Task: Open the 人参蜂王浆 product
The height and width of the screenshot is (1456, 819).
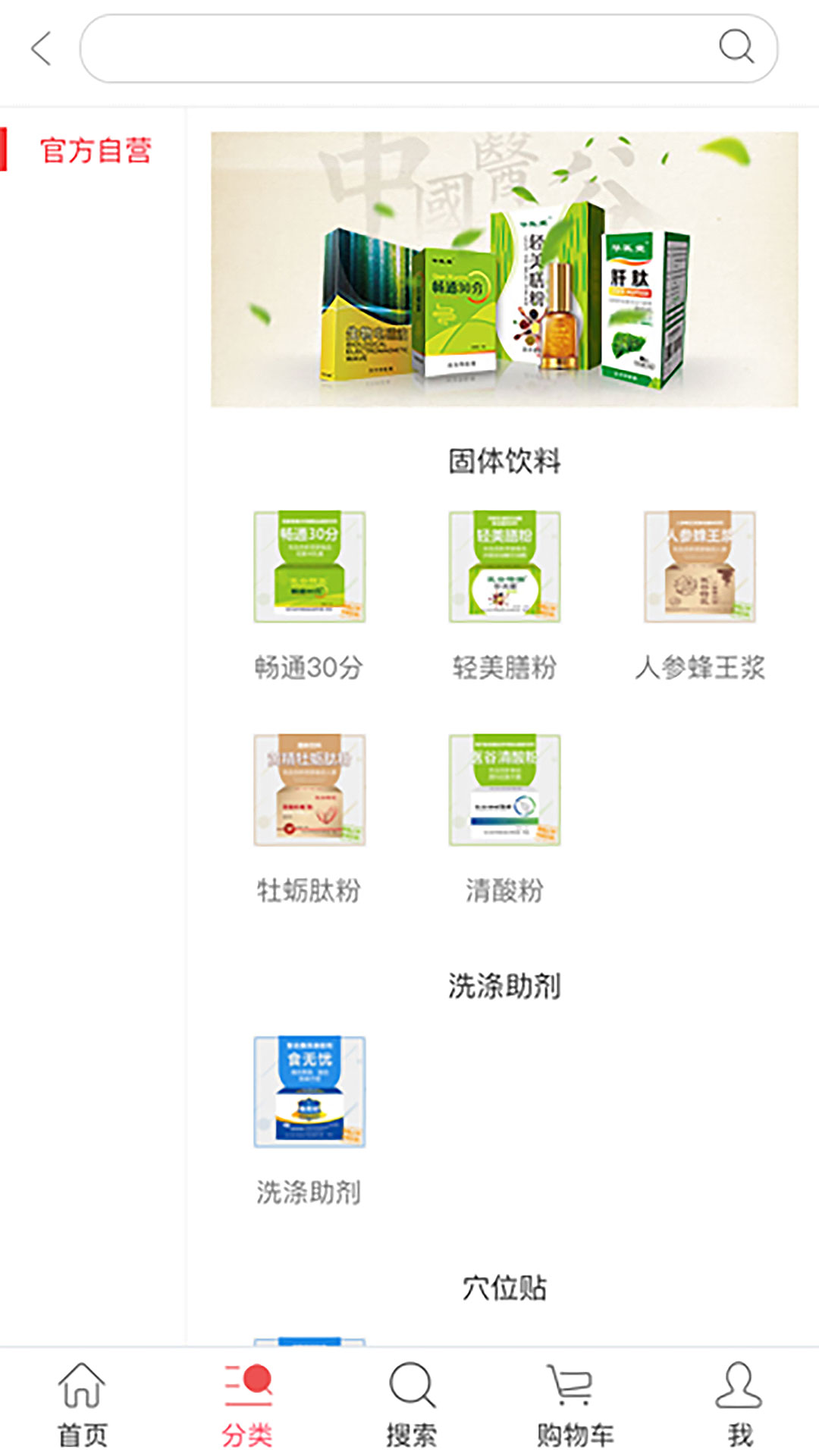Action: pos(699,567)
